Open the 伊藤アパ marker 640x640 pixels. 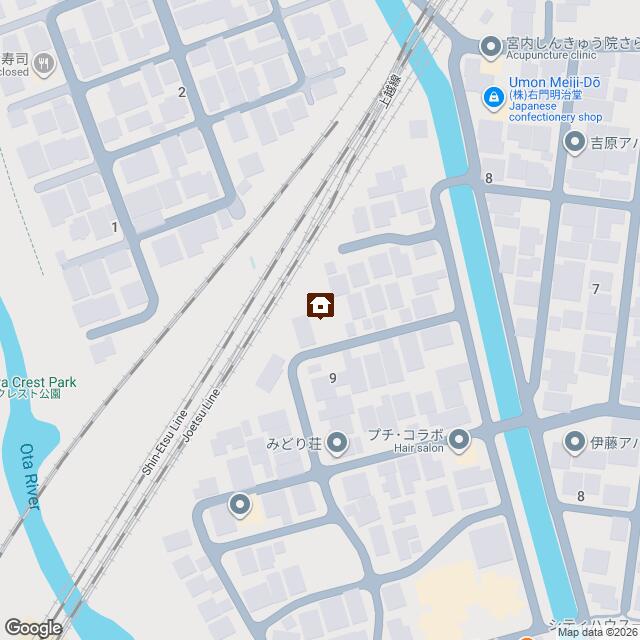coord(575,440)
